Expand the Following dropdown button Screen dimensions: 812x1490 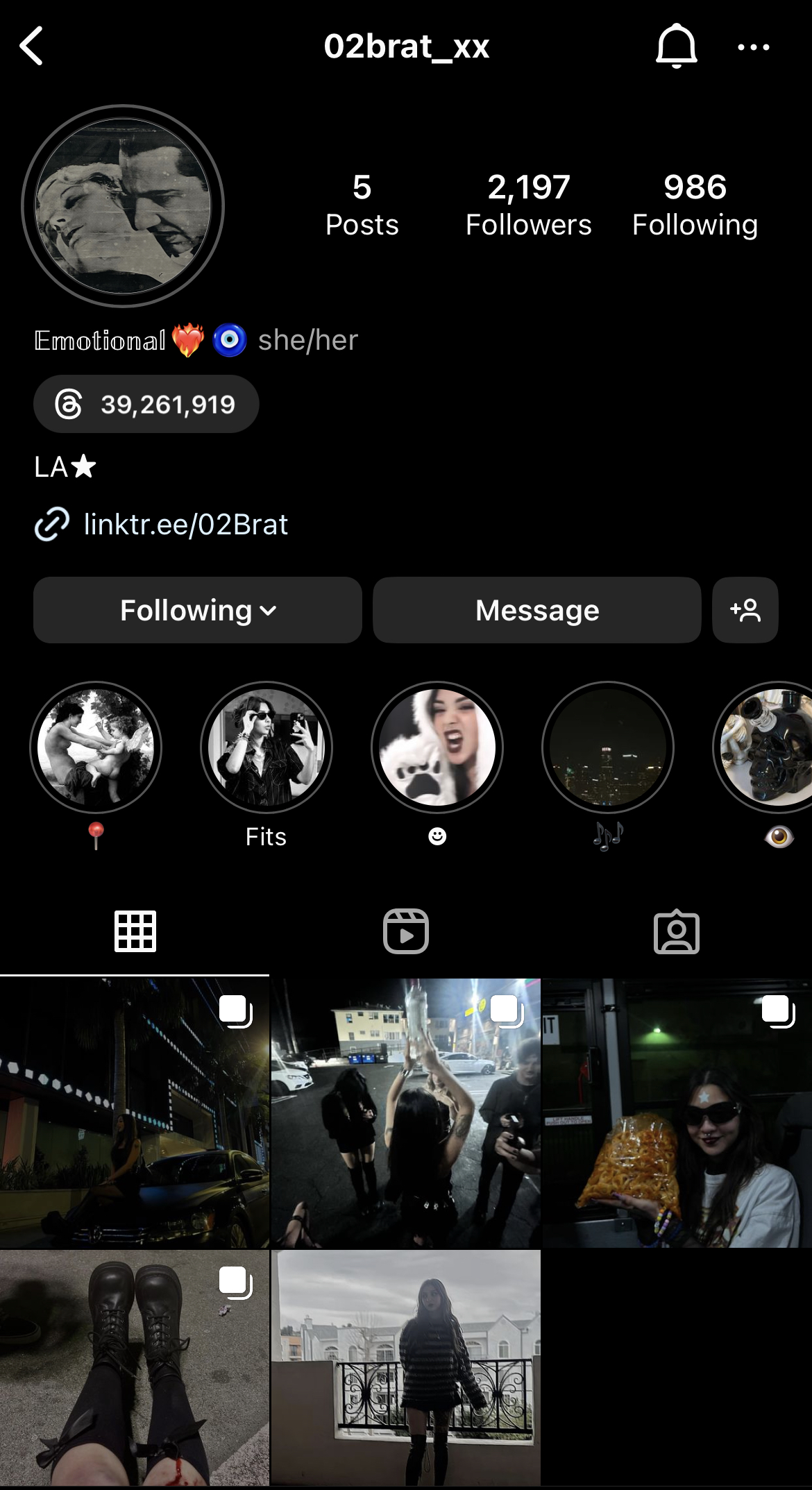[x=198, y=611]
